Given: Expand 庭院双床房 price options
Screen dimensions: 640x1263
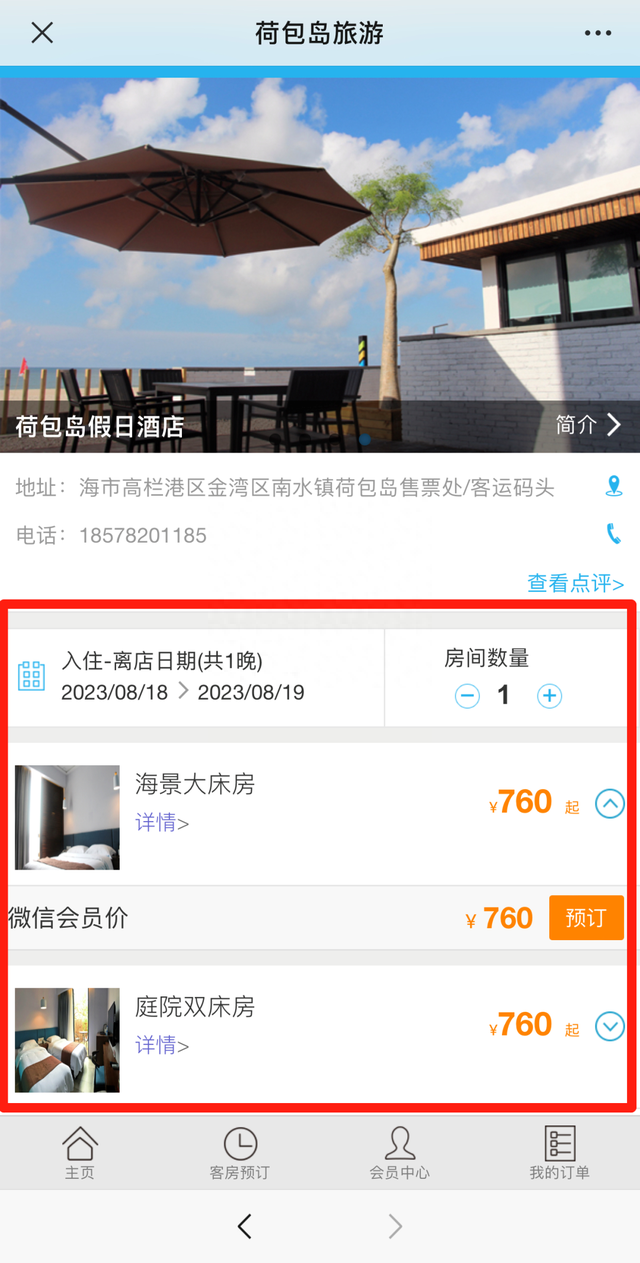Looking at the screenshot, I should (x=609, y=1026).
